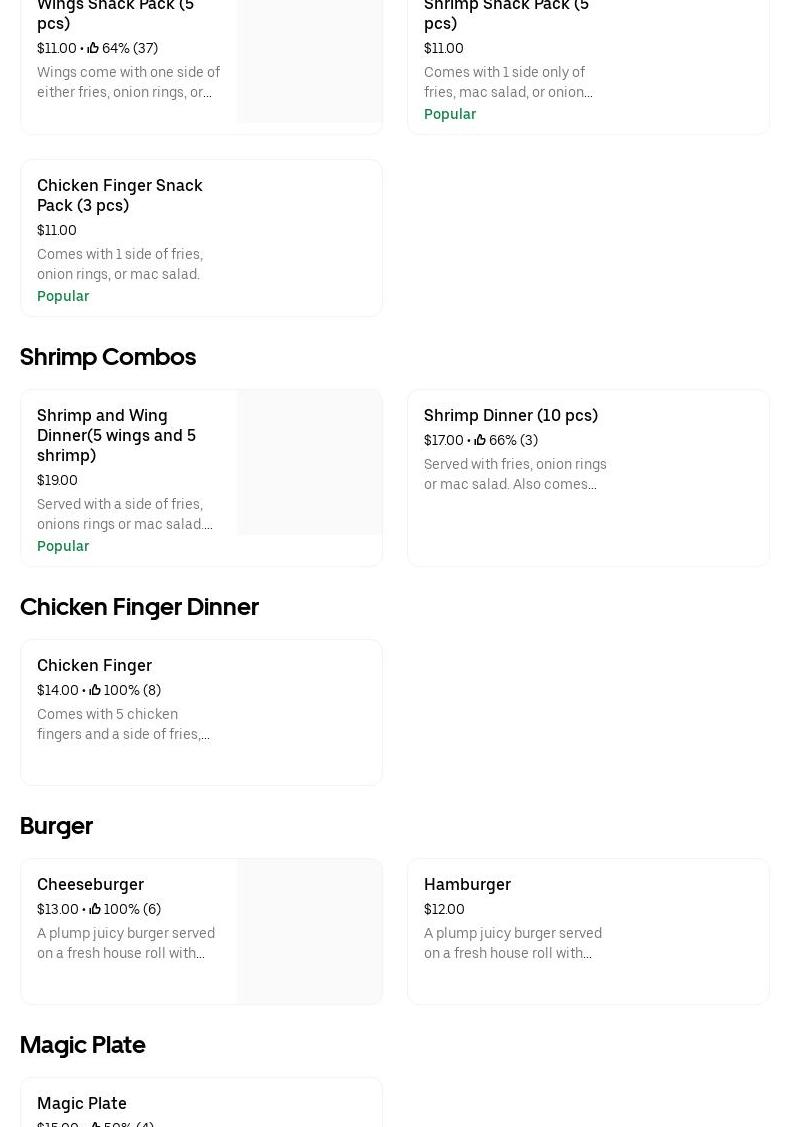The height and width of the screenshot is (1127, 804).
Task: Open the $14.00 Chicken Finger dinner
Action: click(x=201, y=712)
